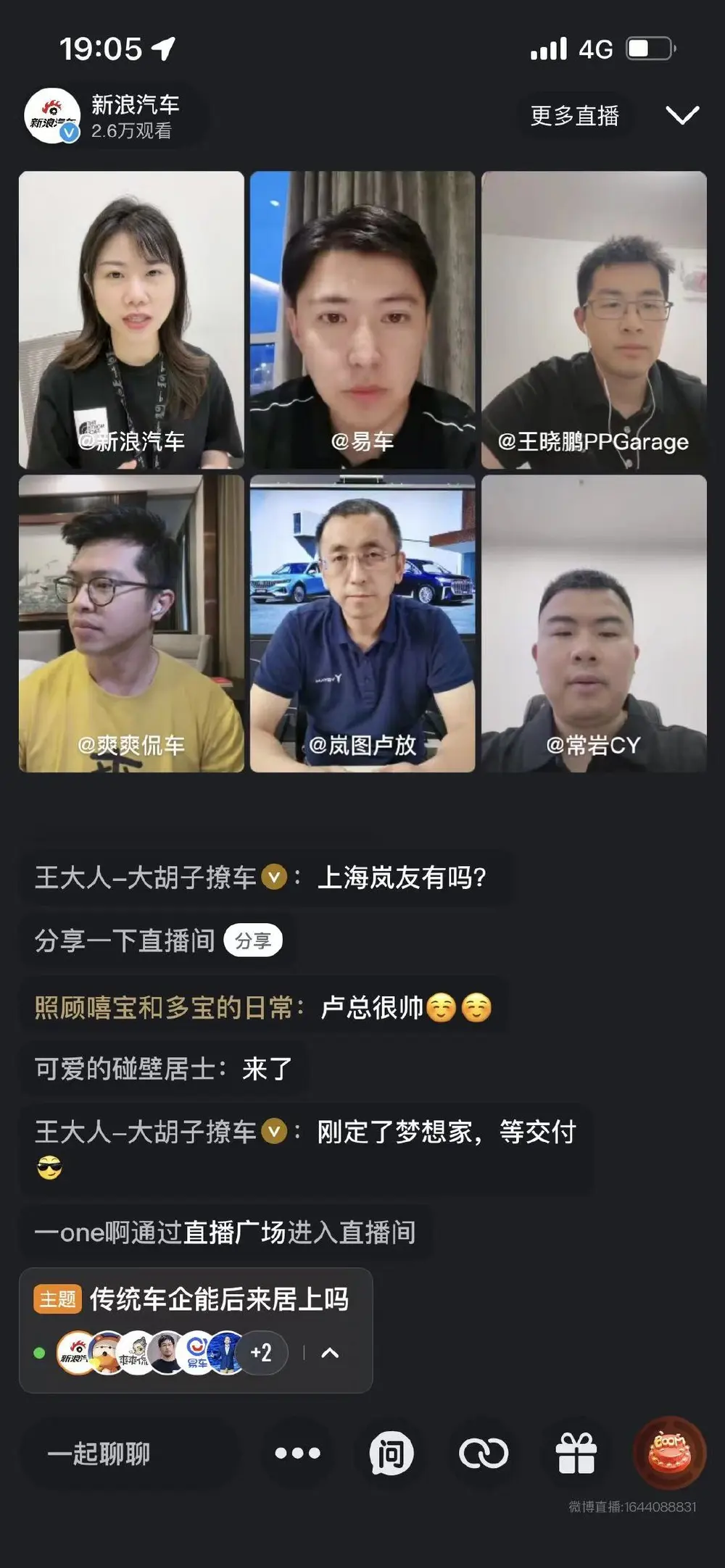This screenshot has height=1568, width=725.
Task: Open the gift box icon
Action: click(x=576, y=1454)
